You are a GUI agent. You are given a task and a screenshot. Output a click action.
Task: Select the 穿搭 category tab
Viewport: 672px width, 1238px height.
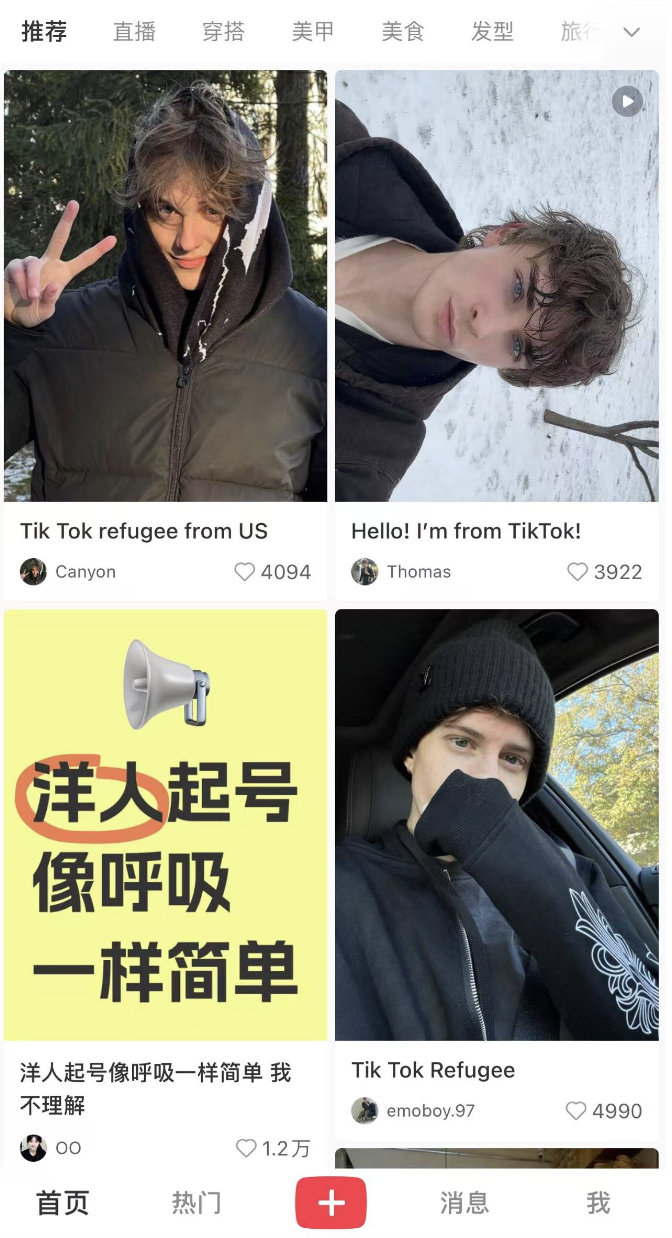(x=223, y=32)
